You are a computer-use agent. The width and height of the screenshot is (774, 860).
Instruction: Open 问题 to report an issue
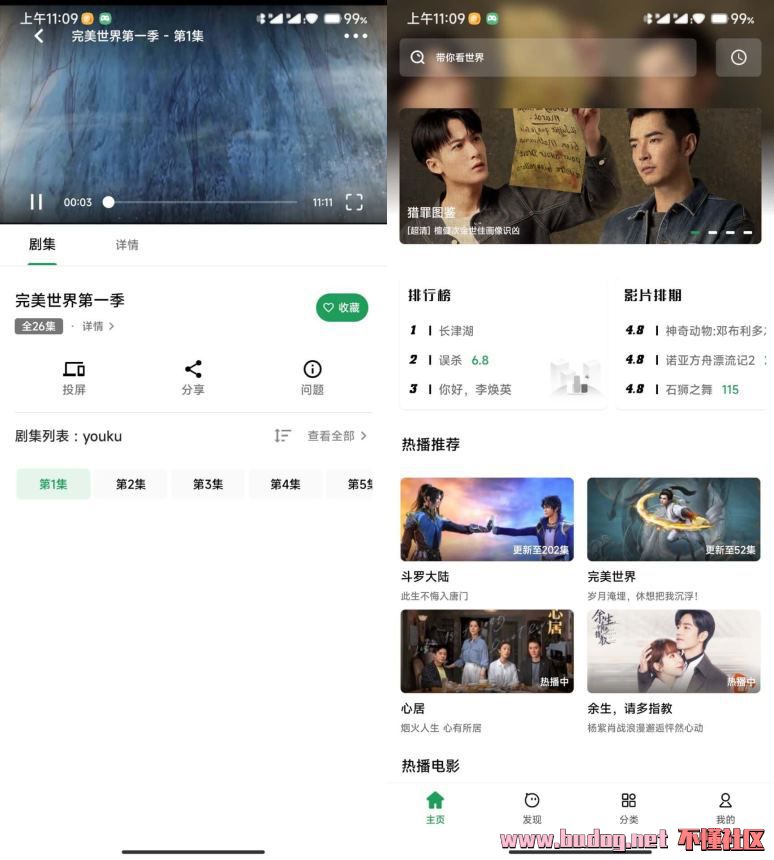tap(312, 377)
